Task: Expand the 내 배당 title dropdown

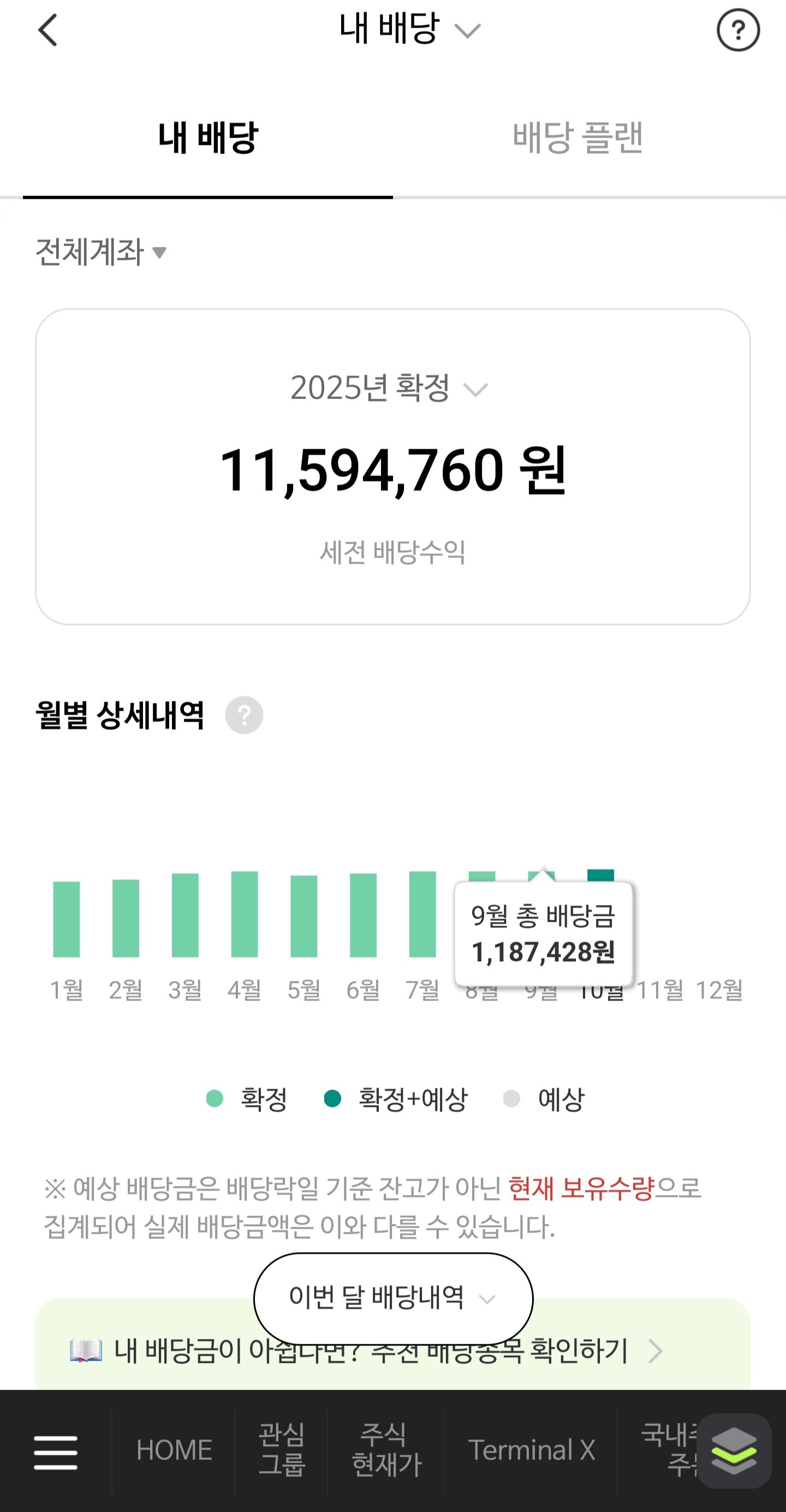Action: 410,29
